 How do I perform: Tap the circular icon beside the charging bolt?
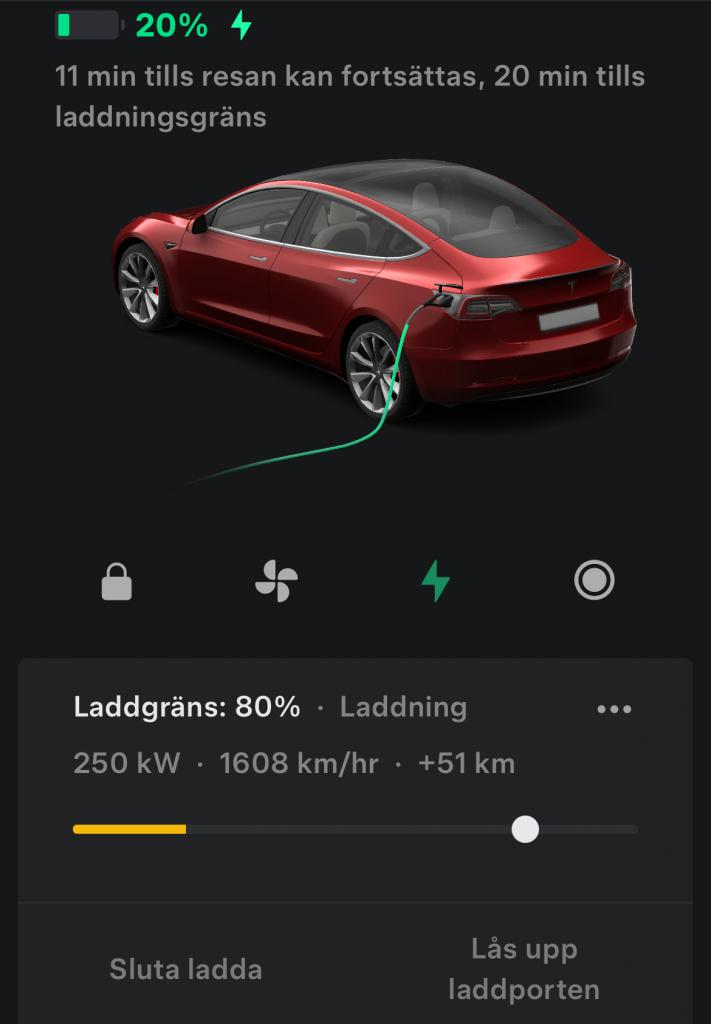[x=594, y=581]
